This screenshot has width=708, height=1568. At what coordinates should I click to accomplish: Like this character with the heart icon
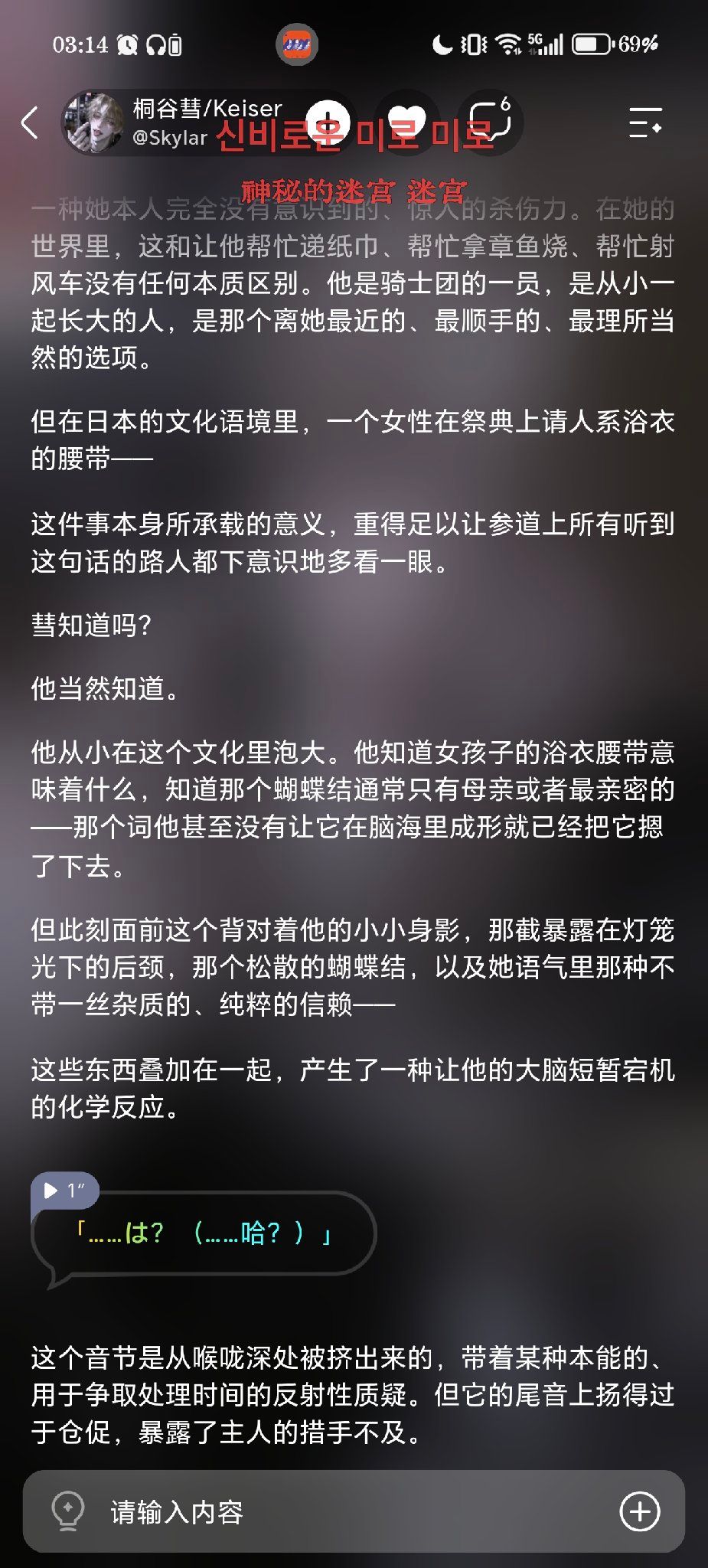click(x=406, y=122)
